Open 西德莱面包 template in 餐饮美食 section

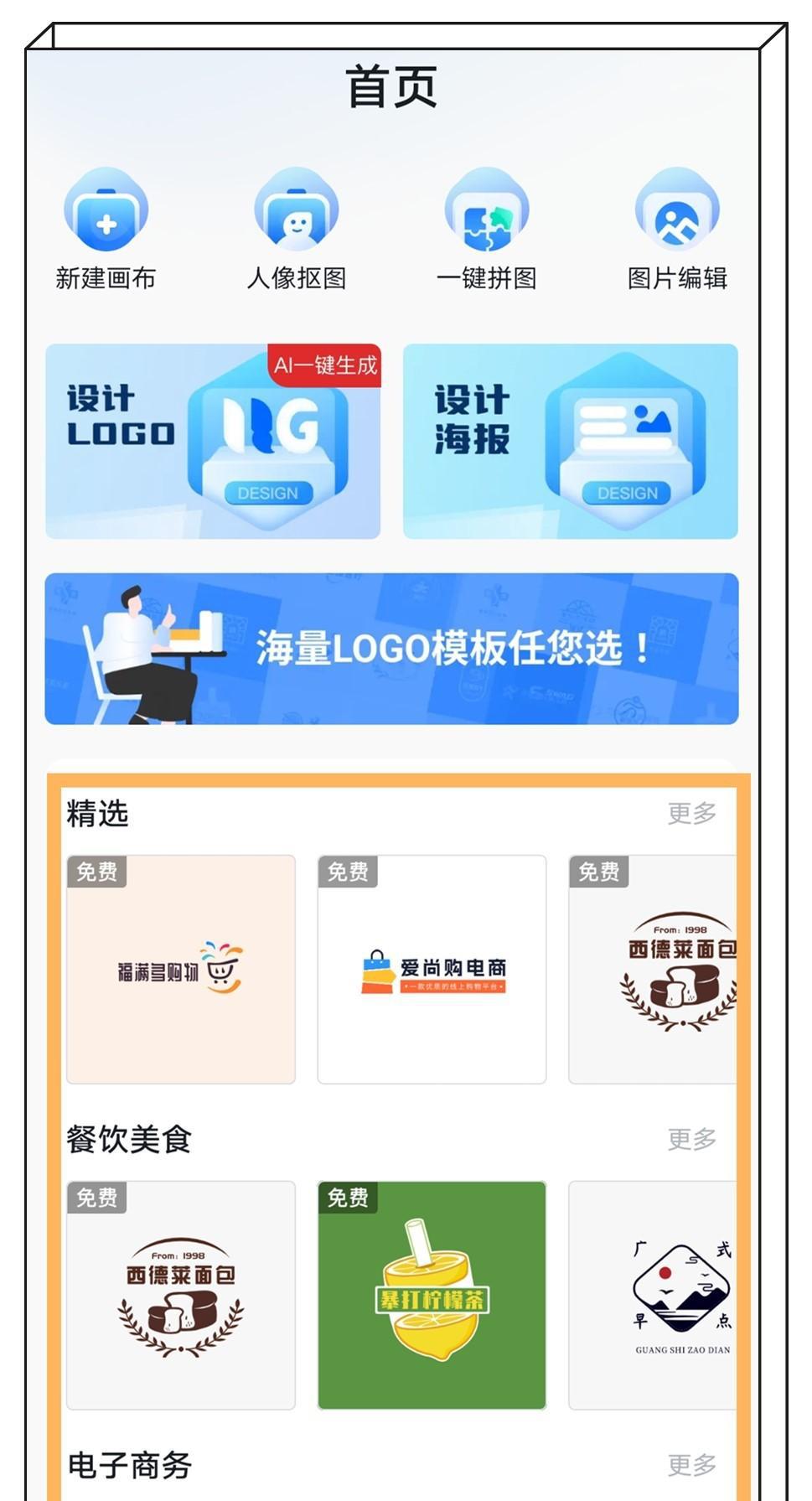pyautogui.click(x=181, y=1296)
